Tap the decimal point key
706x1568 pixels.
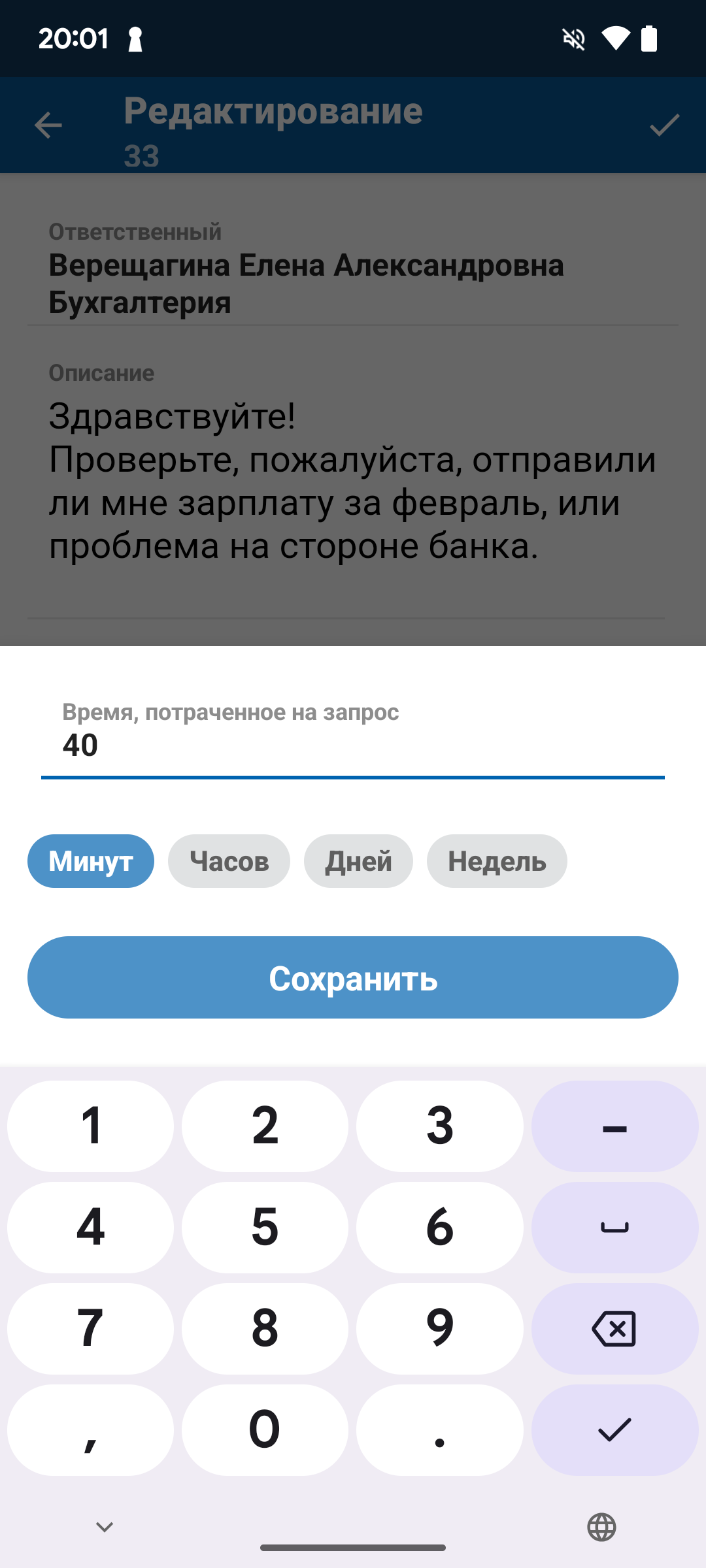click(x=439, y=1429)
